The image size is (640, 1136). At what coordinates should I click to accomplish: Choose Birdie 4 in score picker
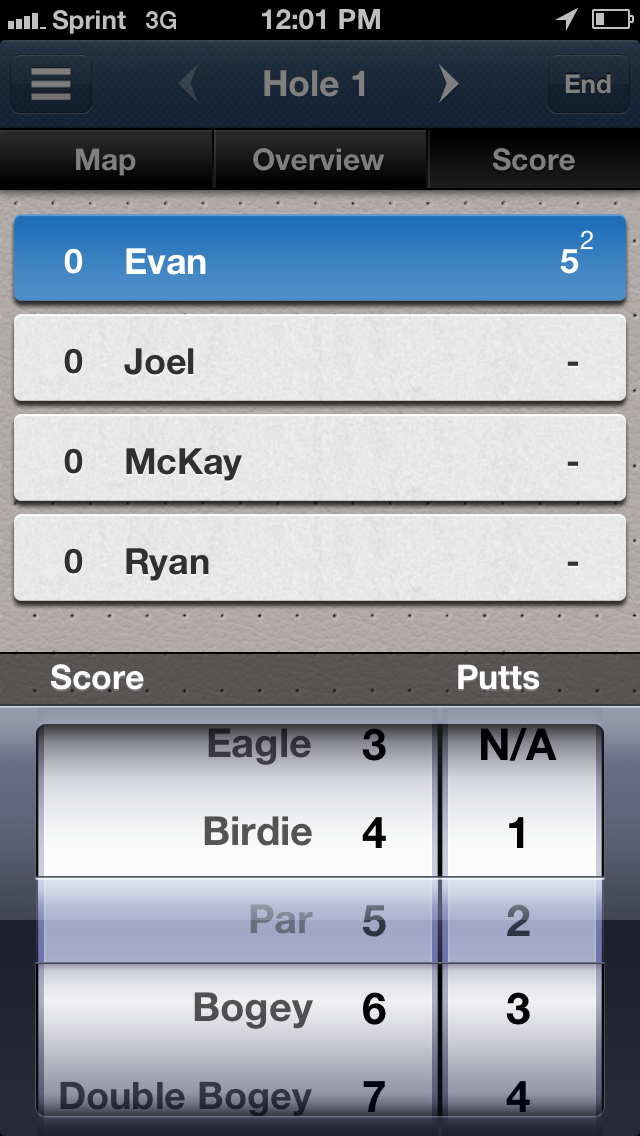[x=238, y=832]
